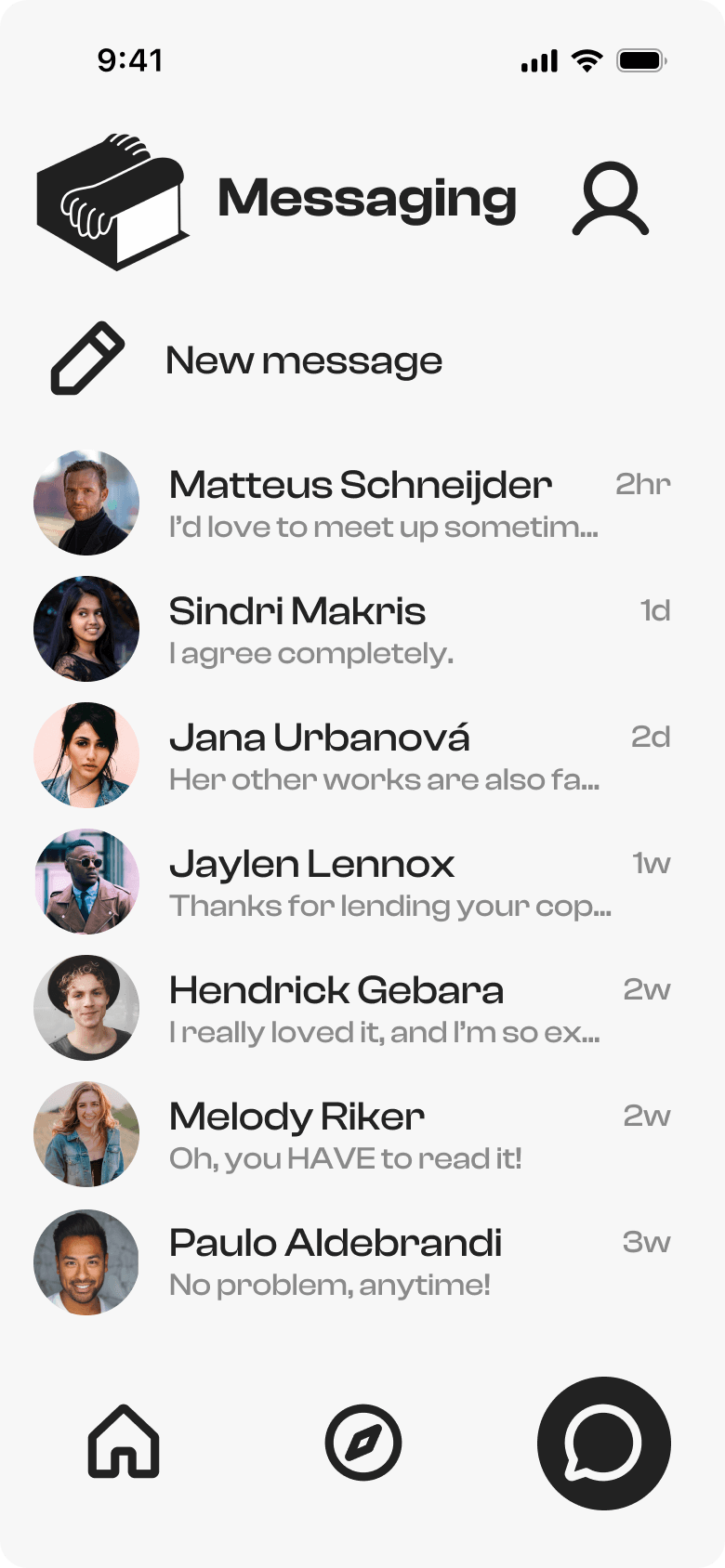
Task: Select the Hendrick Gebara conversation
Action: pyautogui.click(x=361, y=1009)
